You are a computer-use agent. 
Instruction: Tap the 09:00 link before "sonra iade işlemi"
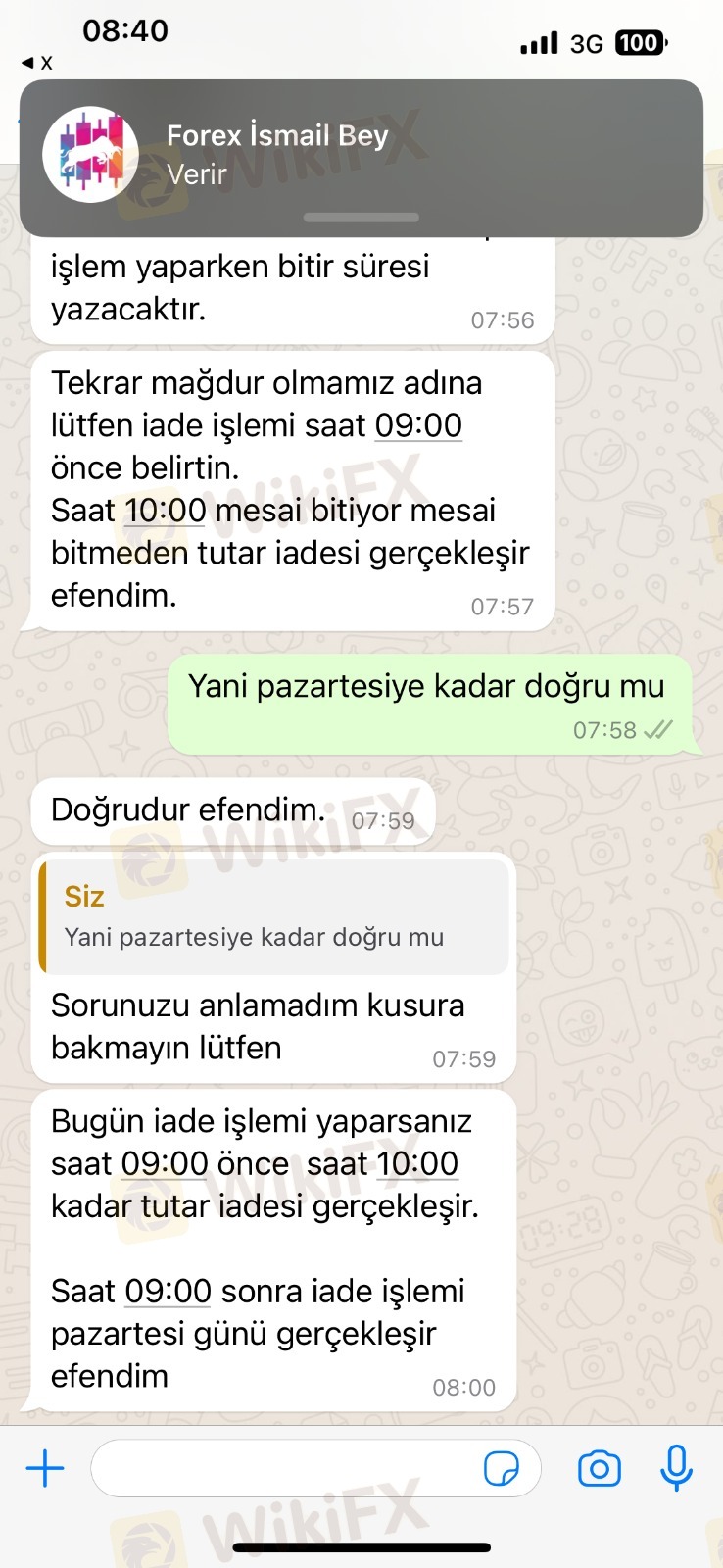pos(168,1291)
